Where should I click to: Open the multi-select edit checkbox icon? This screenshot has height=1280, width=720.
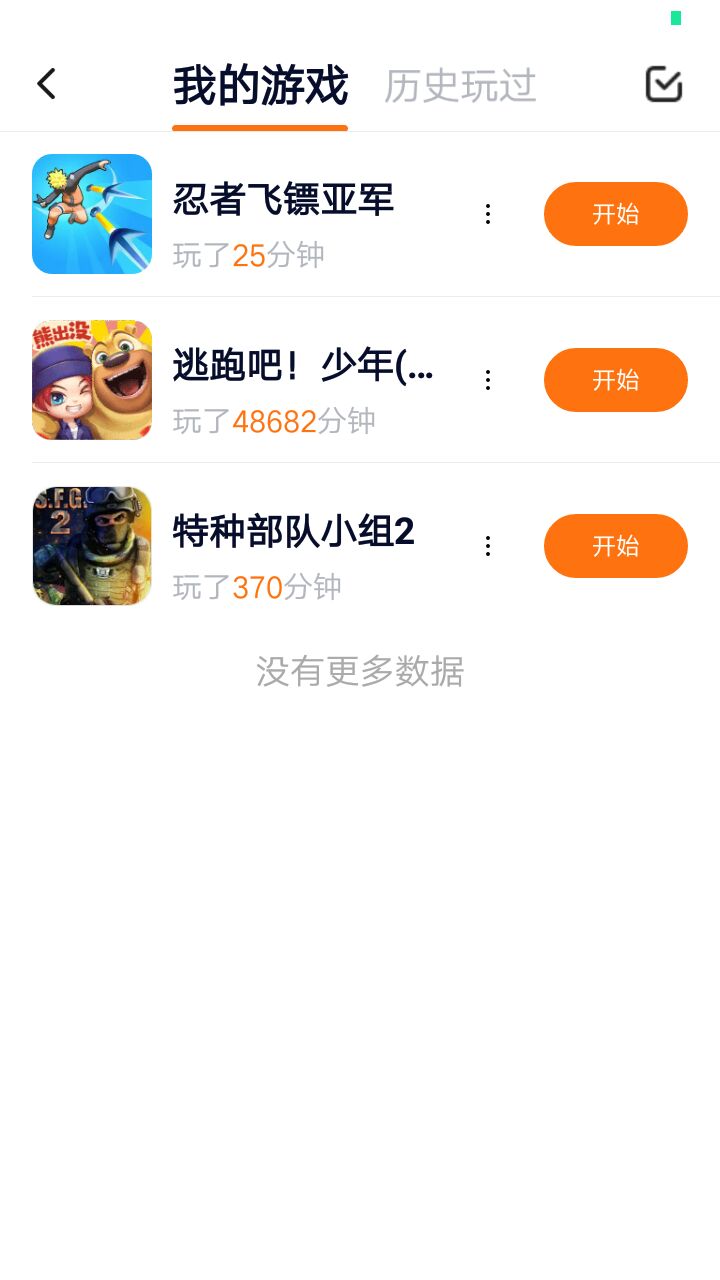tap(663, 84)
